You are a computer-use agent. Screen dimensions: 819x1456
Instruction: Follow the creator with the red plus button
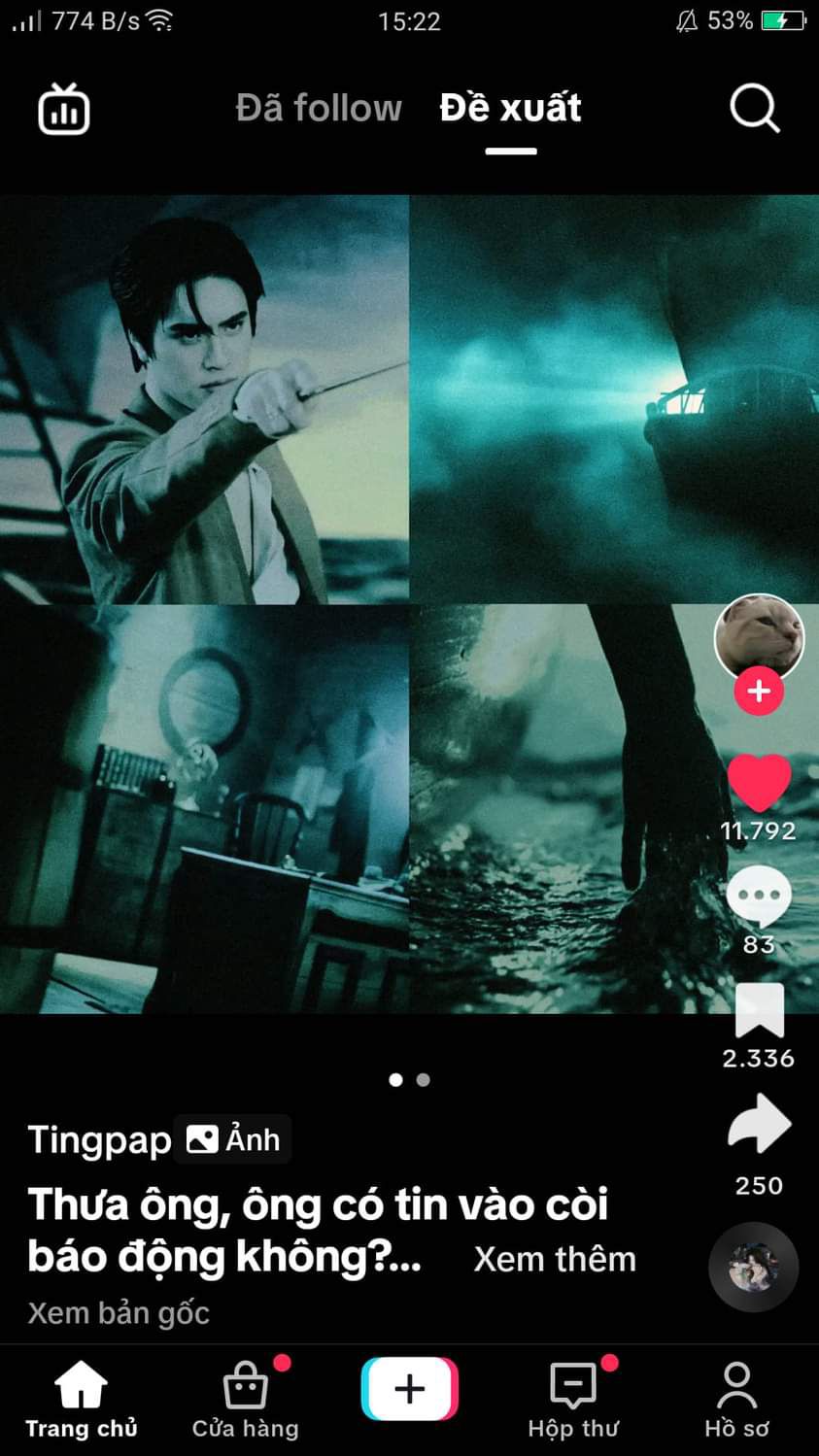click(x=759, y=692)
